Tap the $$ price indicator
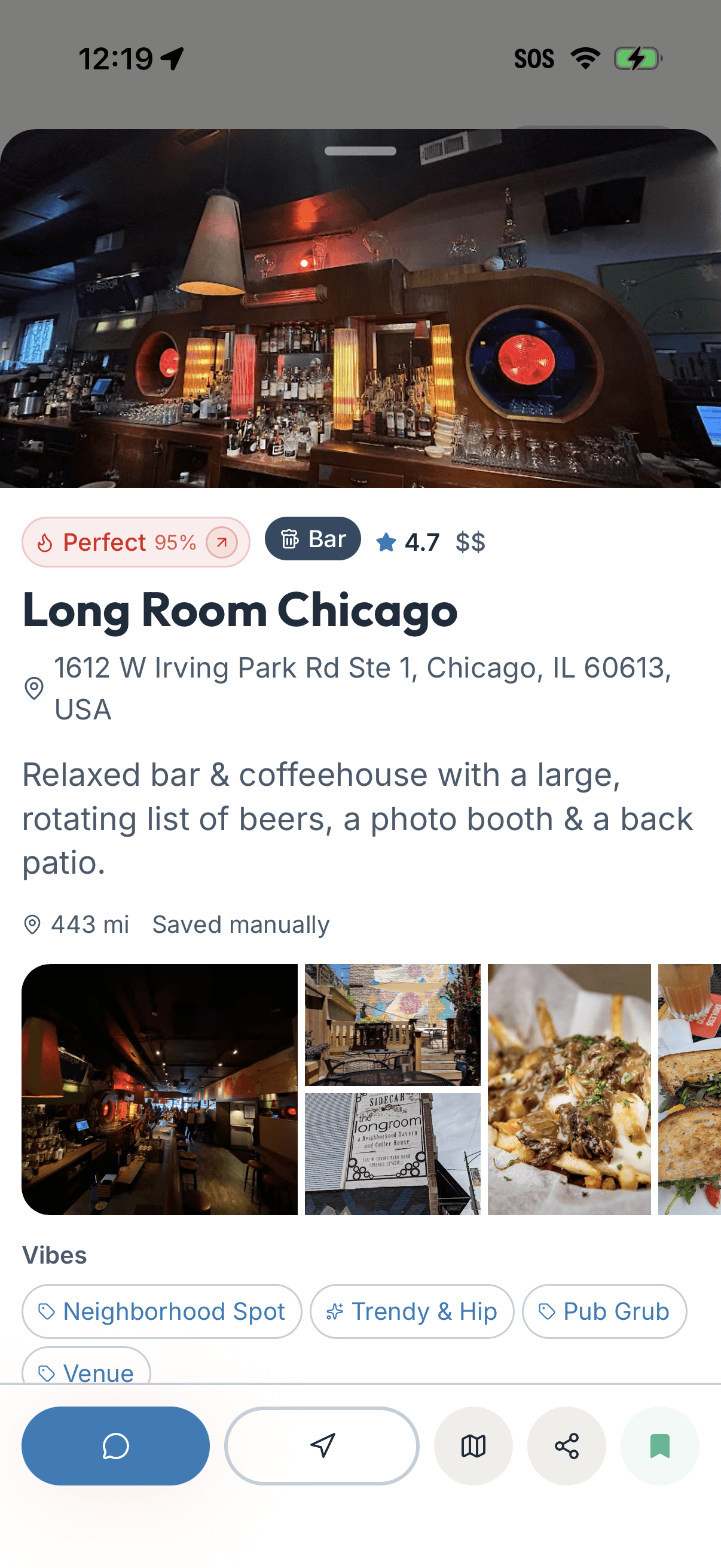This screenshot has width=721, height=1568. pos(471,541)
